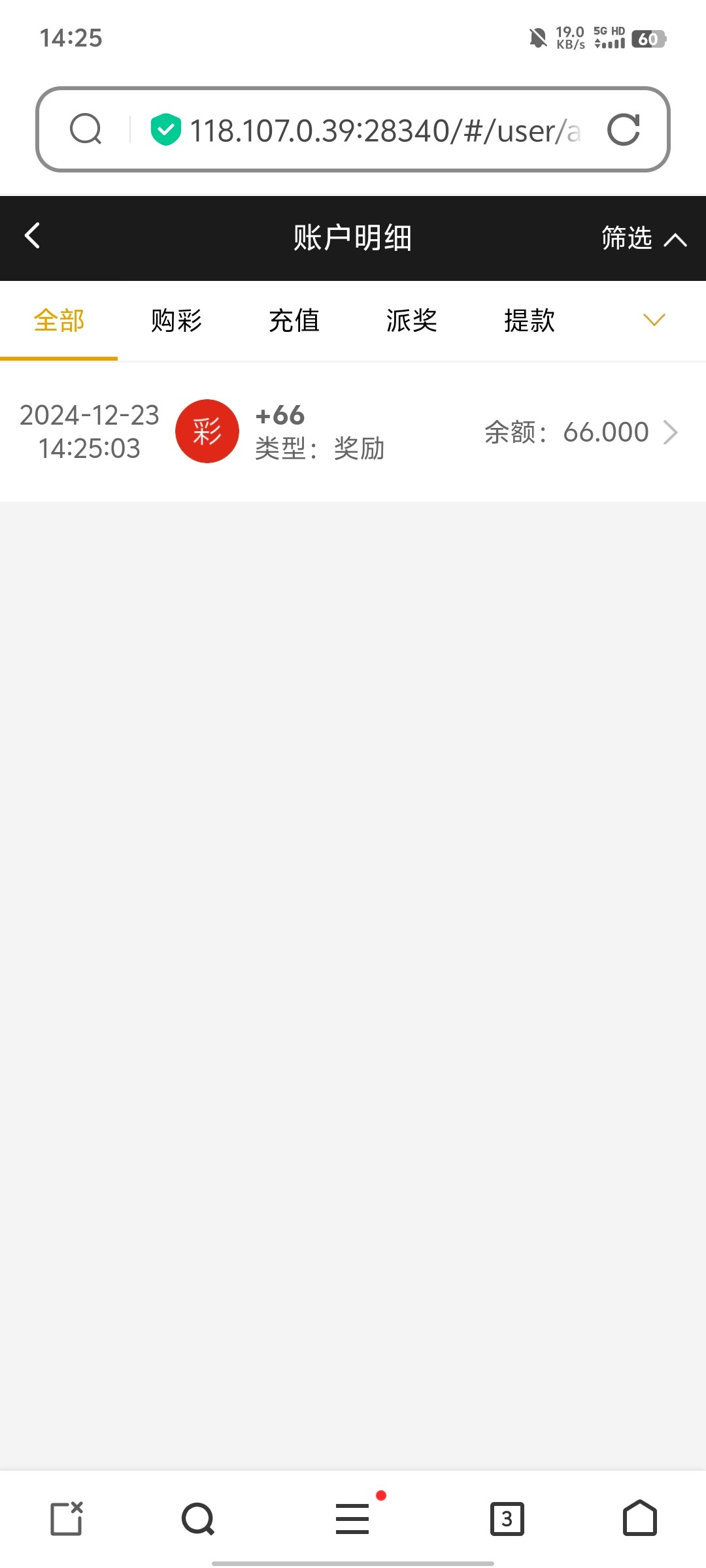Switch to the 提款 tab

pos(529,321)
